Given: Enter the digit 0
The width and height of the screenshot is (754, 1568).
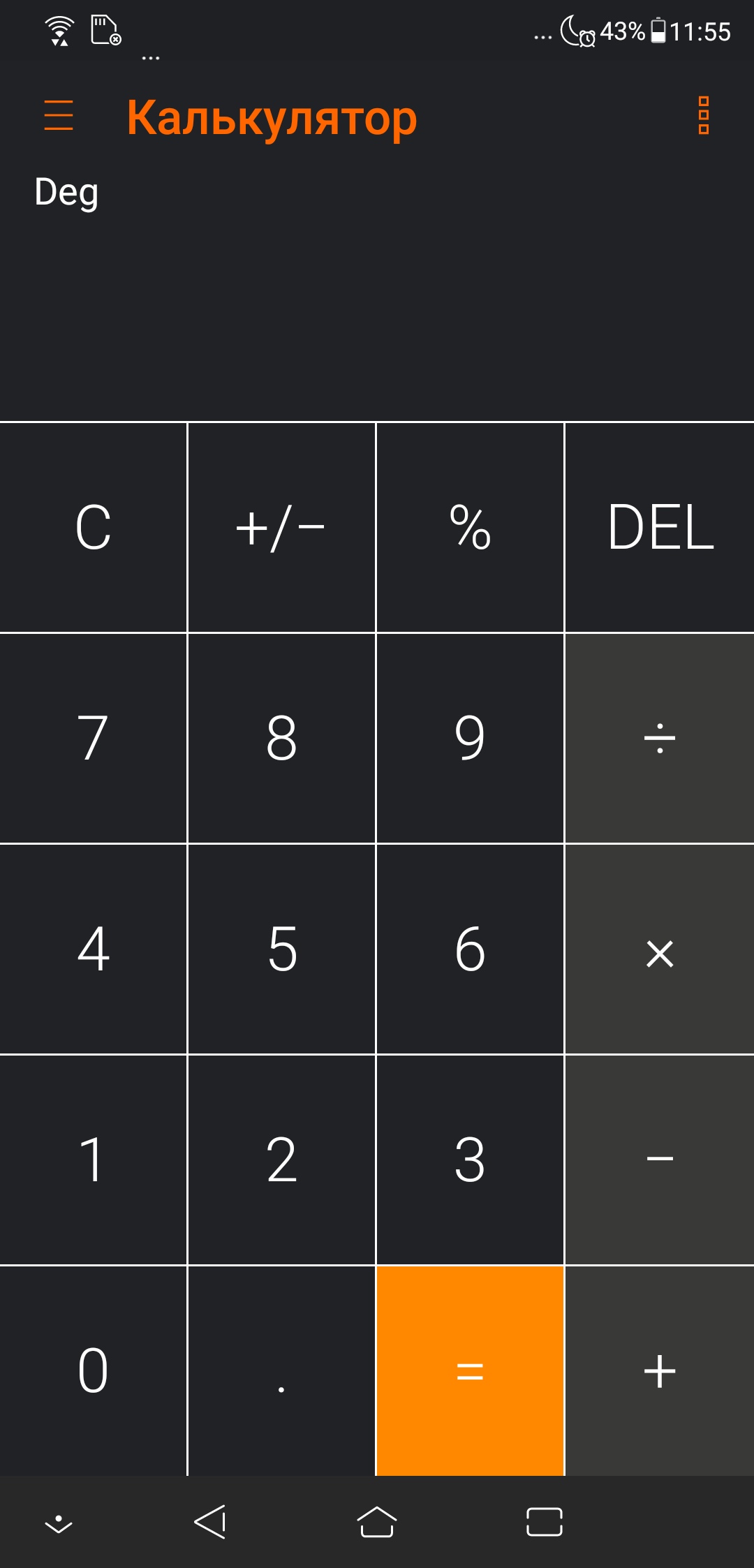Looking at the screenshot, I should [93, 1370].
